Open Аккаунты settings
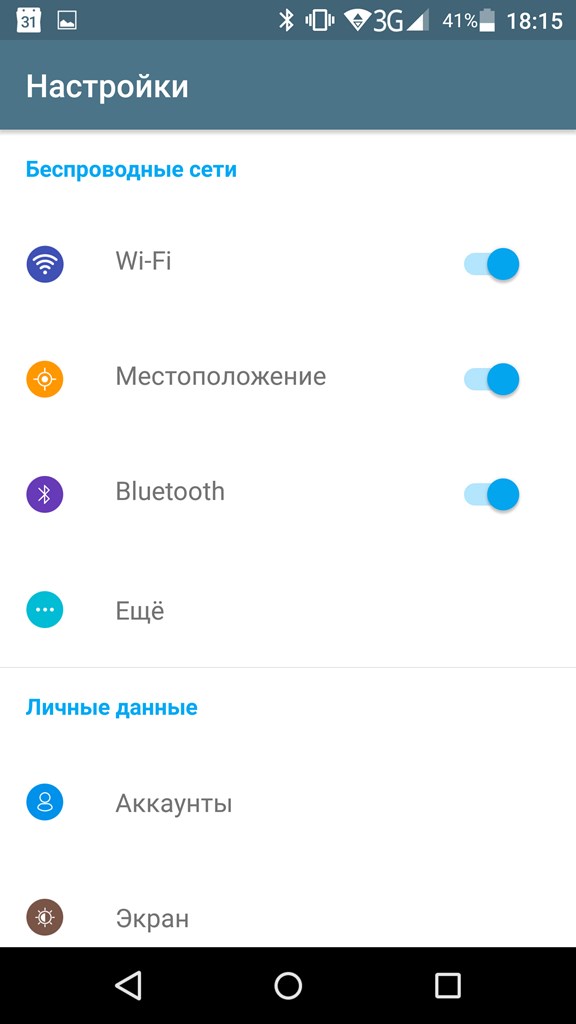 pyautogui.click(x=287, y=803)
